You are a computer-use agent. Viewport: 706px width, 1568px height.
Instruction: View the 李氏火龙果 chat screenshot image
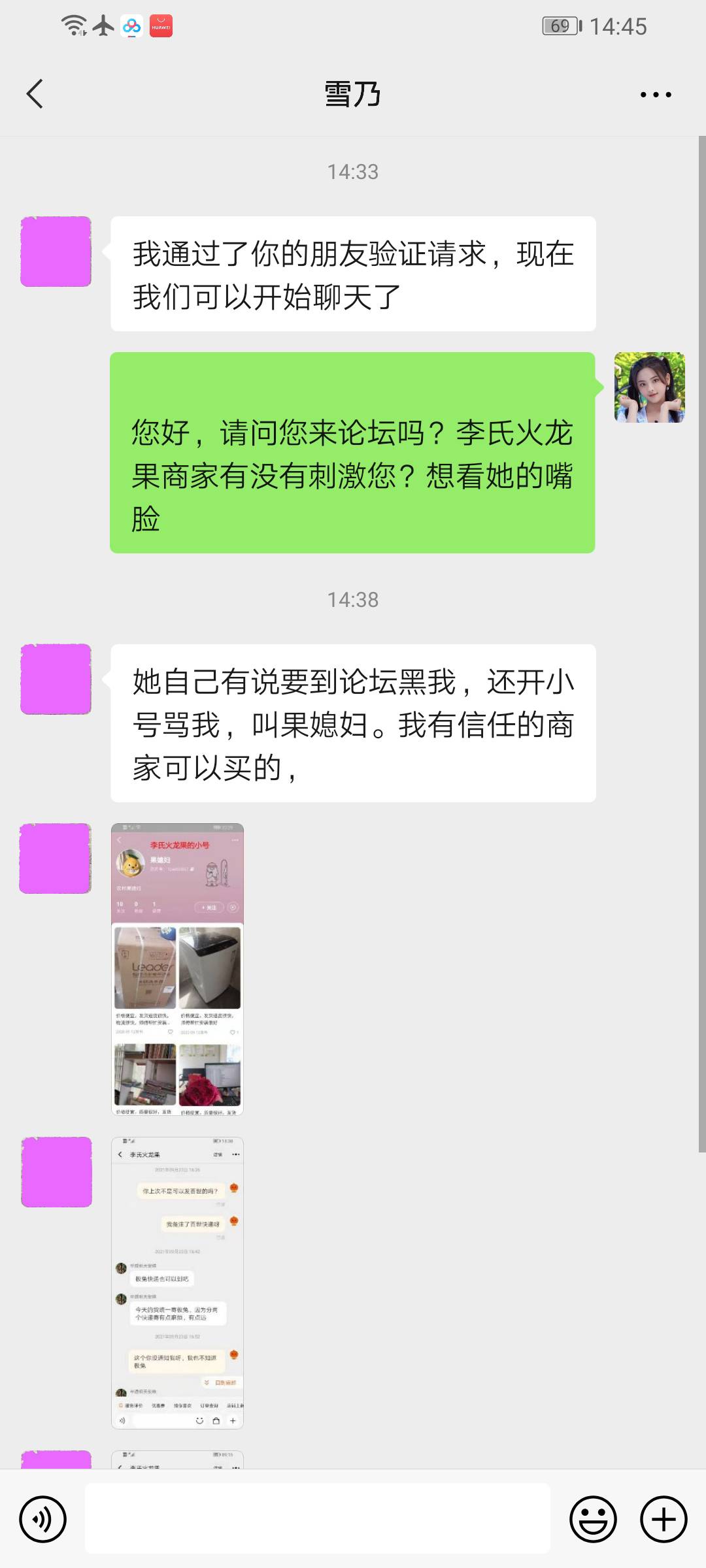[177, 1282]
